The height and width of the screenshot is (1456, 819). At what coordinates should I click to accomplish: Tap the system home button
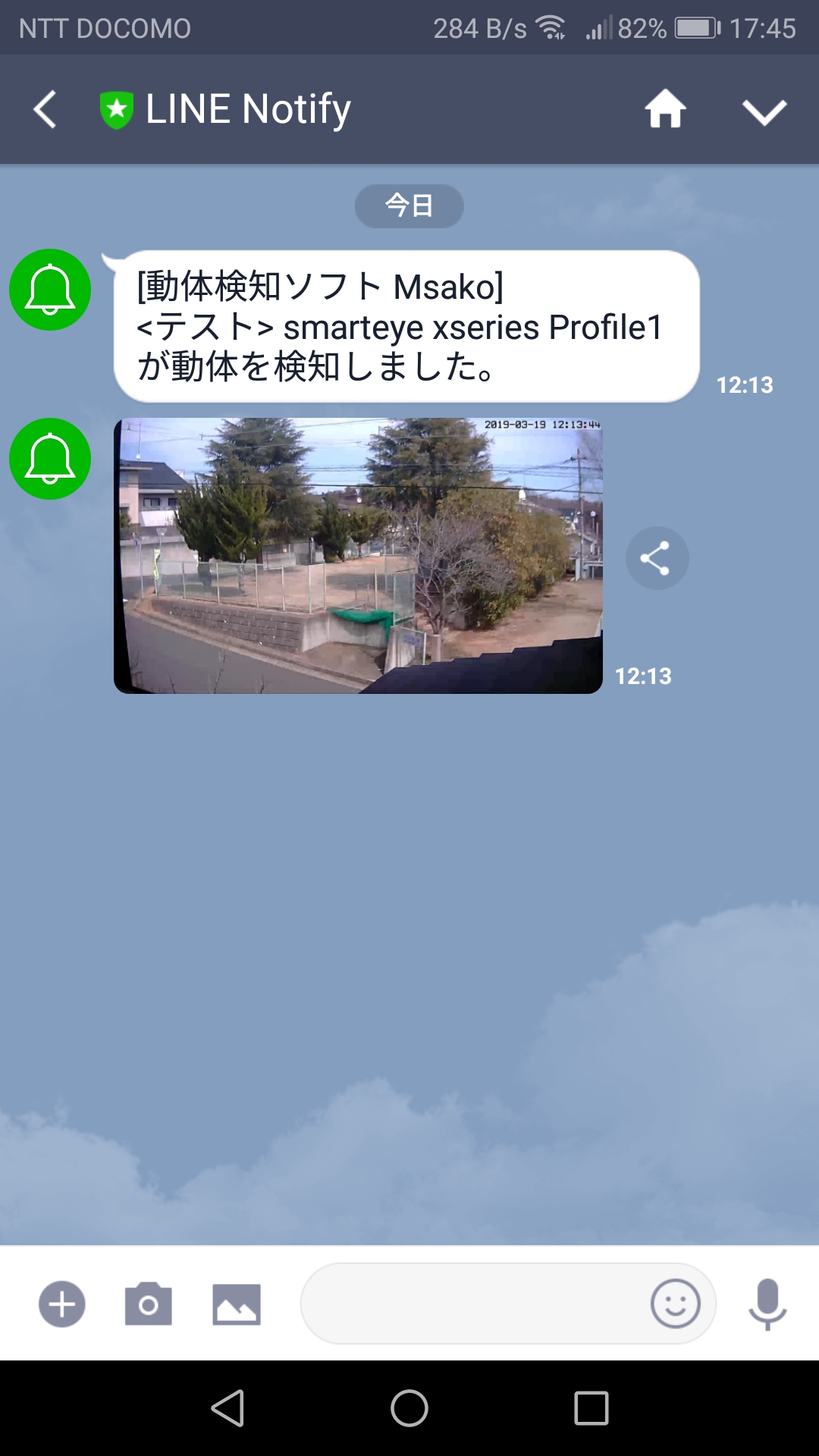coord(409,1408)
